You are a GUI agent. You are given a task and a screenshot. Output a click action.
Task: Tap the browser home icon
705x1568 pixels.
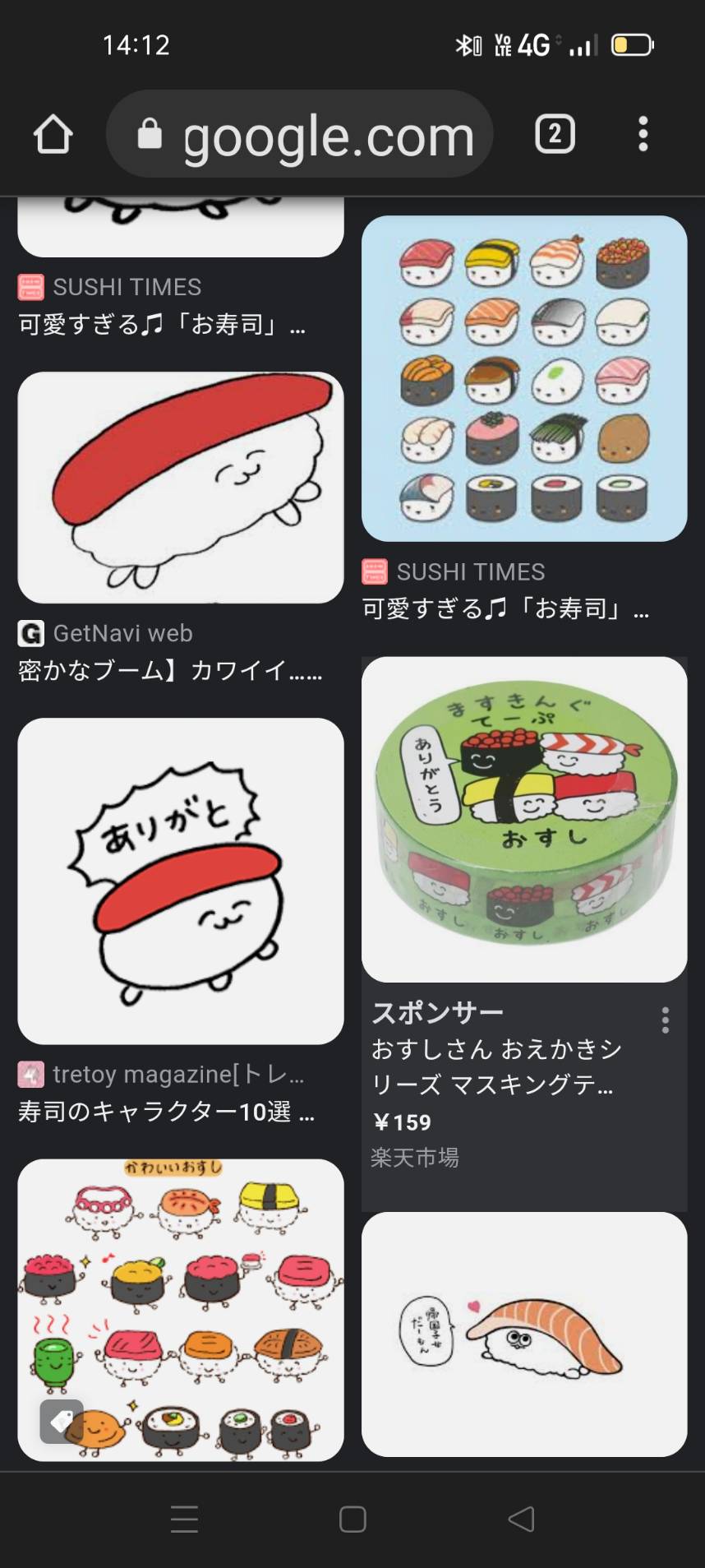[53, 134]
